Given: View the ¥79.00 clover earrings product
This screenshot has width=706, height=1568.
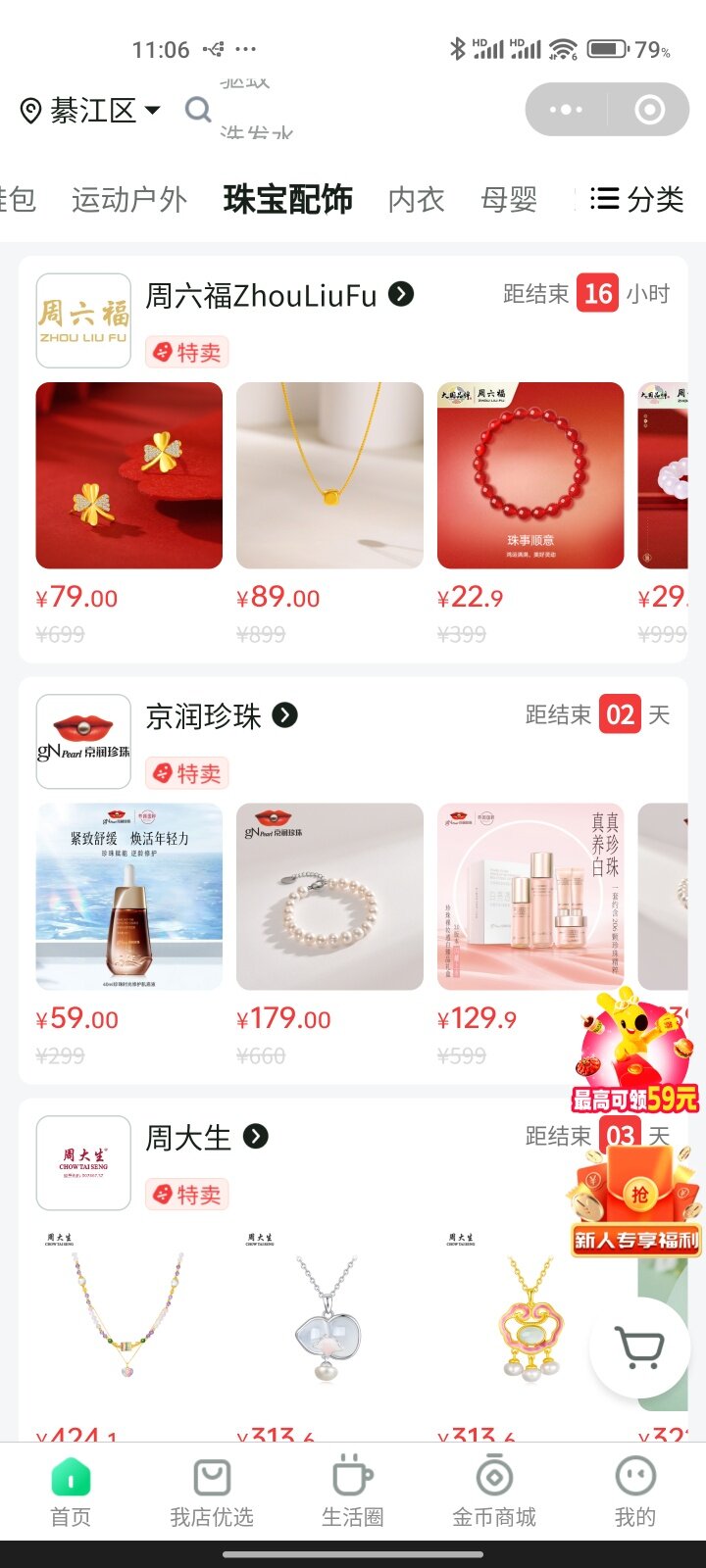Looking at the screenshot, I should pos(128,475).
